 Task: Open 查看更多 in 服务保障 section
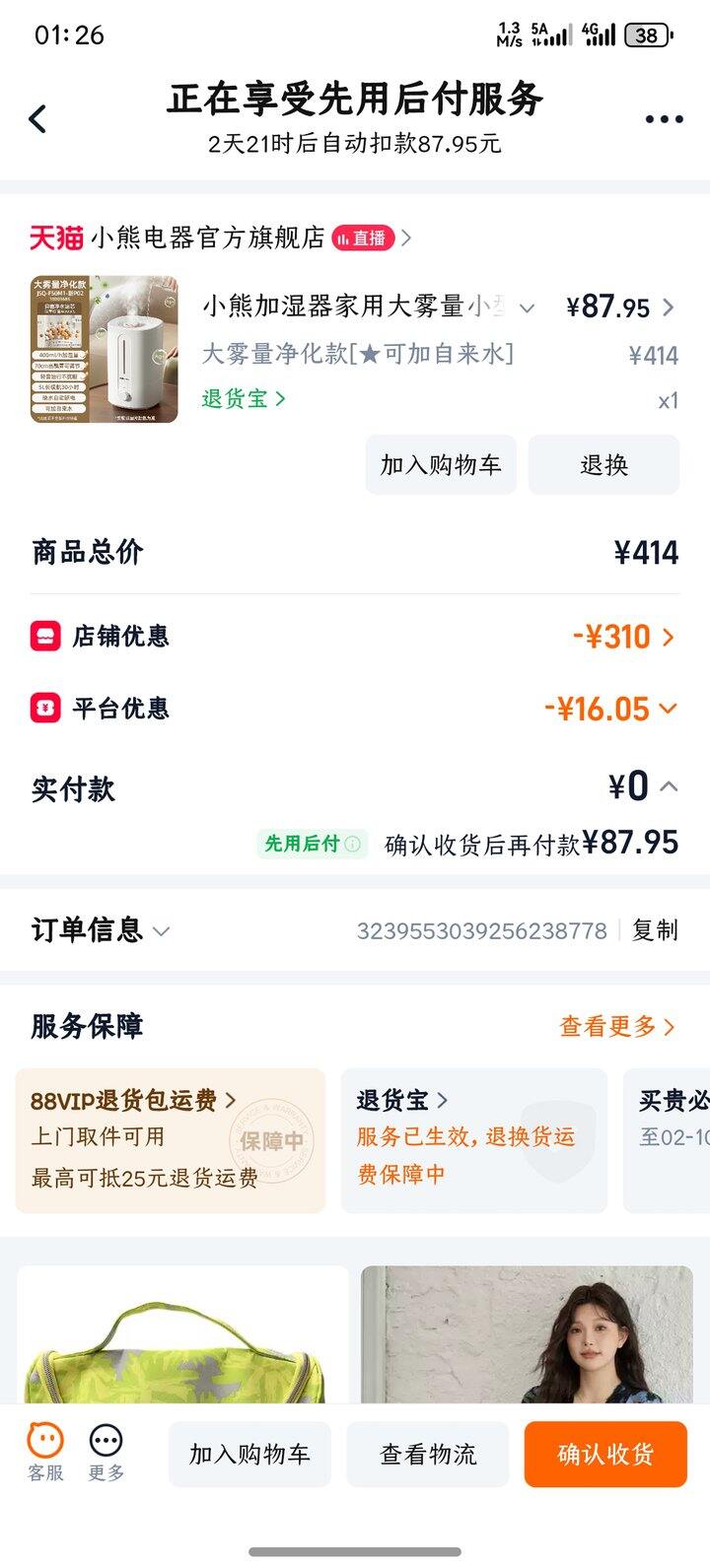click(619, 1026)
